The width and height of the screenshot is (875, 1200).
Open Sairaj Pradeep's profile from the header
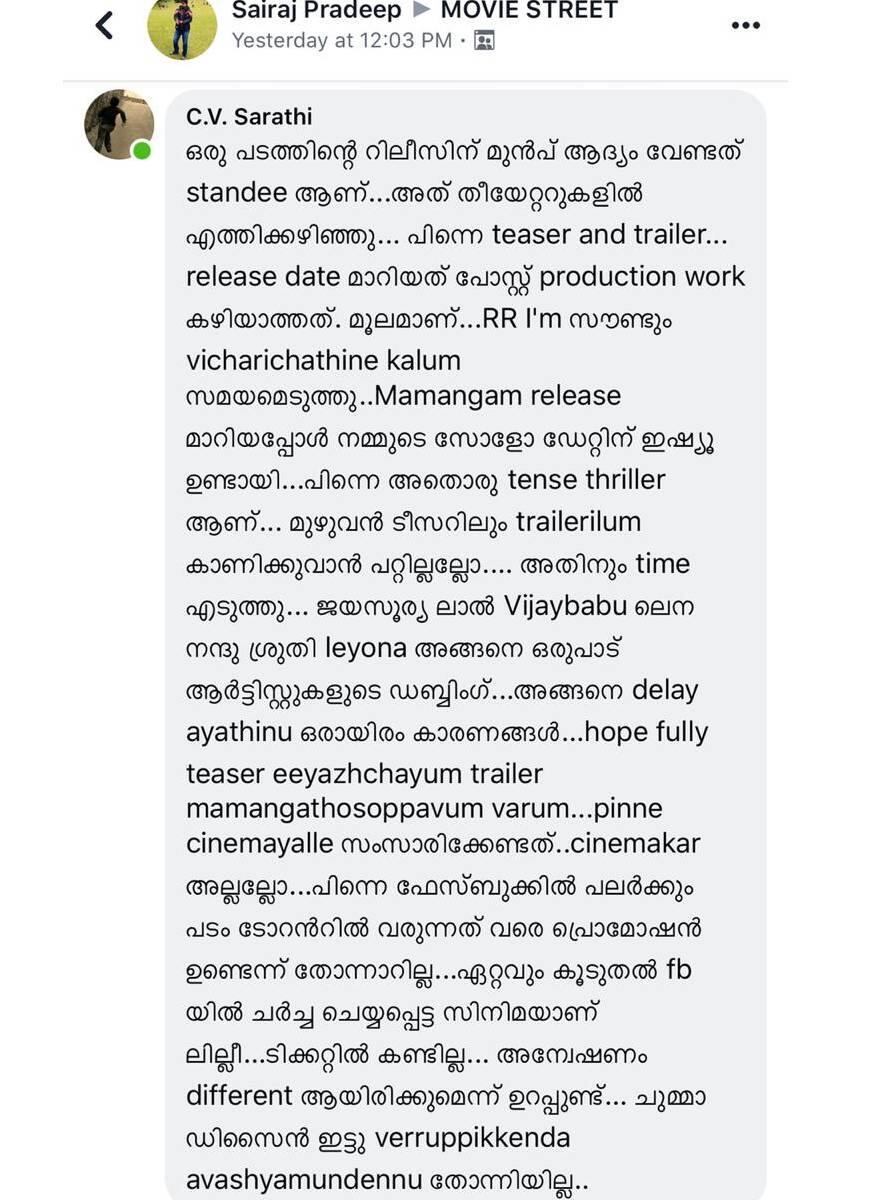pyautogui.click(x=316, y=11)
